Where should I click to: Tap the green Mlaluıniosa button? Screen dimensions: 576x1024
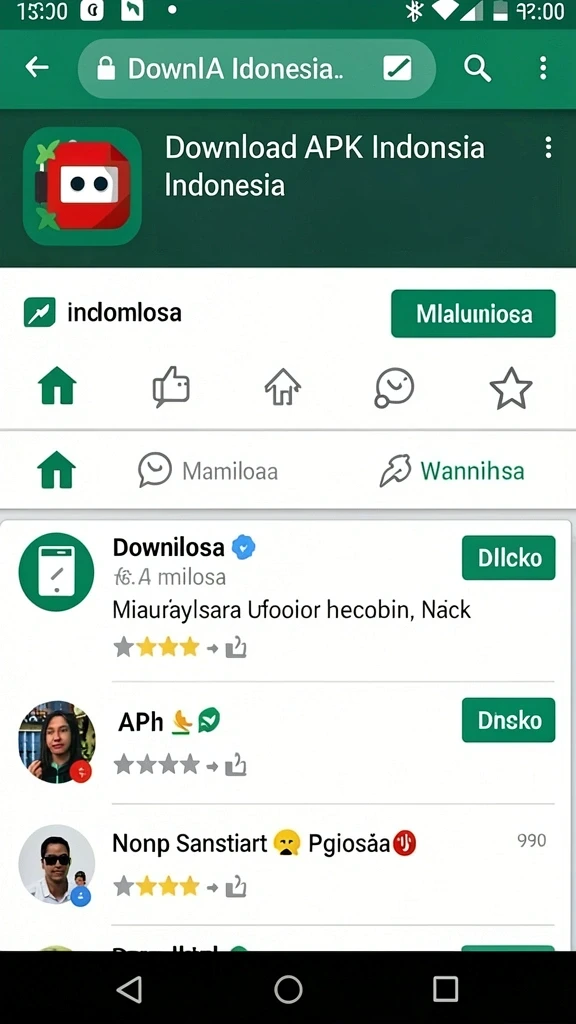click(x=473, y=314)
